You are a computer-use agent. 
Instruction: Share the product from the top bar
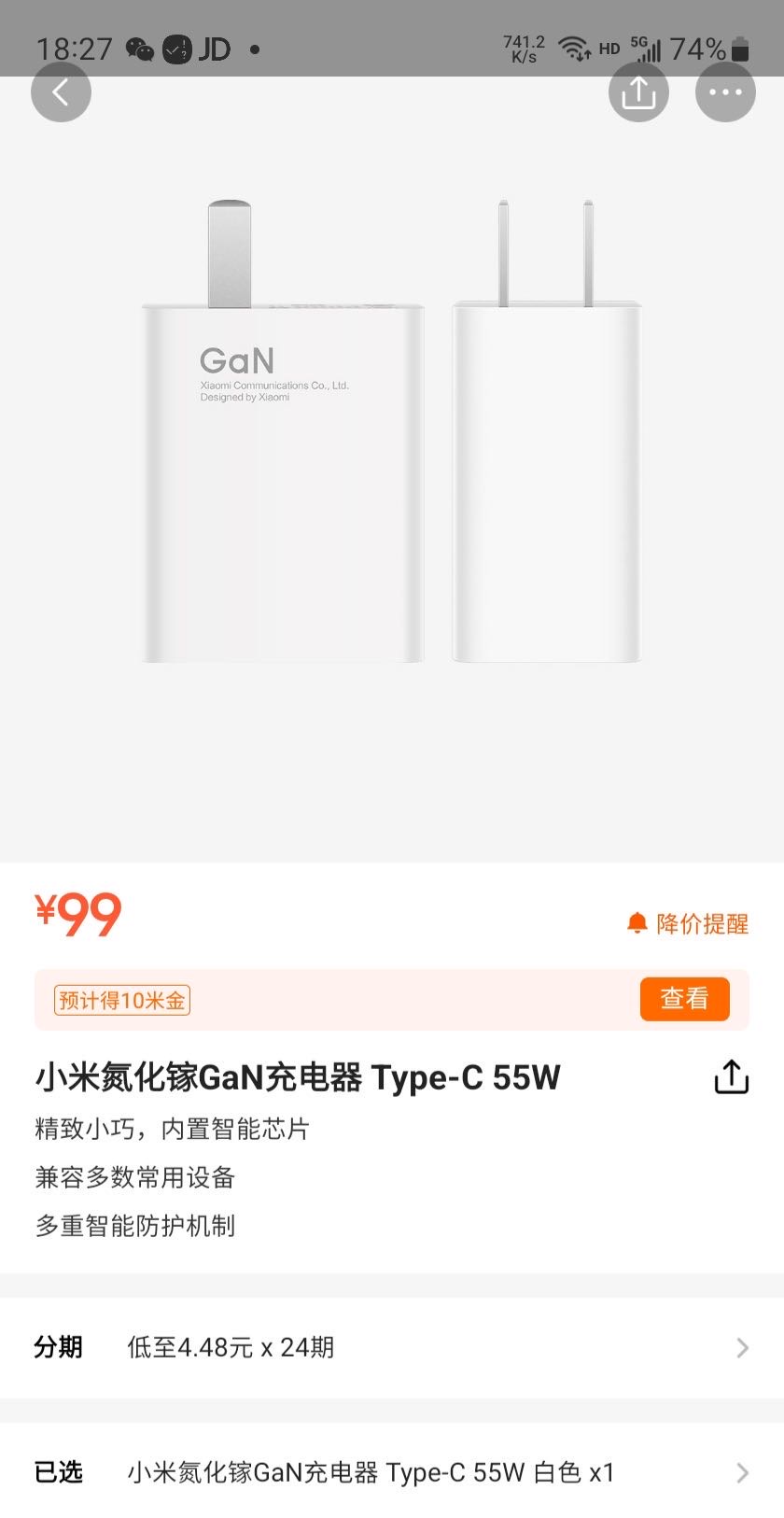click(638, 92)
